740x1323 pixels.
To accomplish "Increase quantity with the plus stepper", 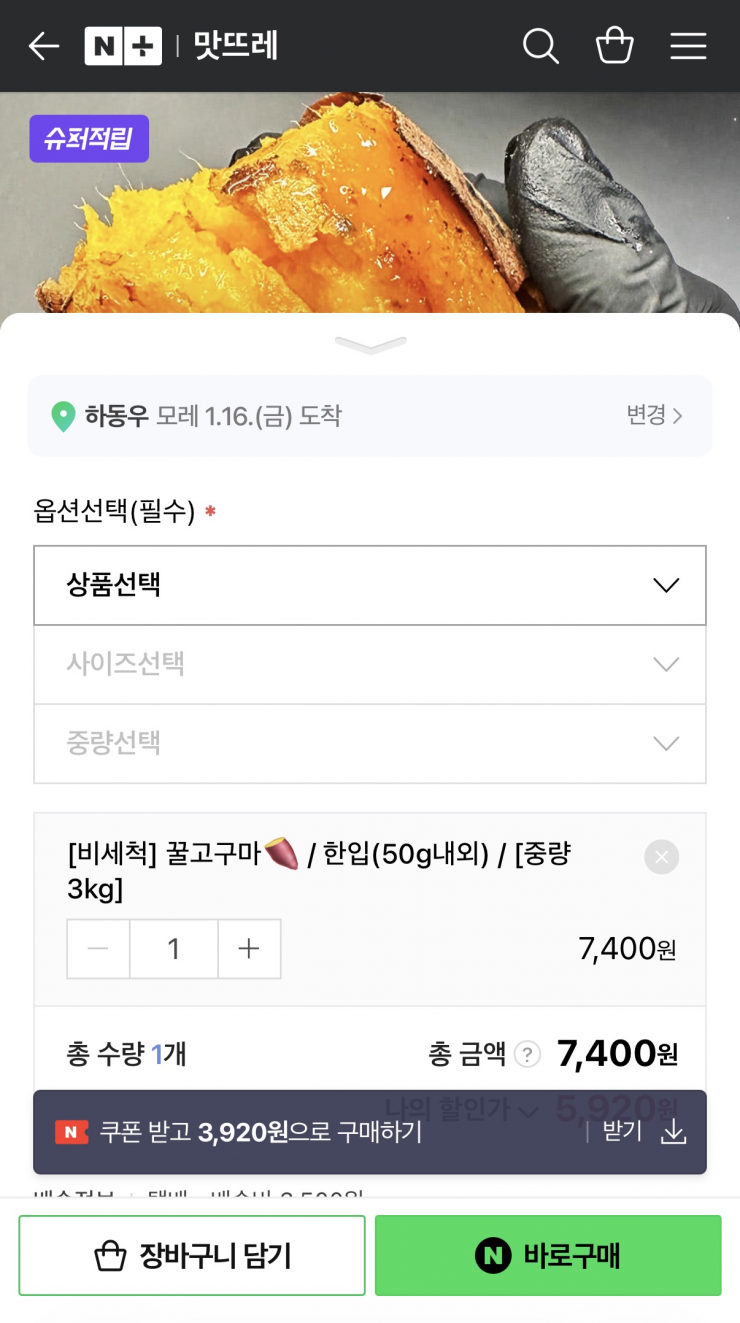I will 249,948.
